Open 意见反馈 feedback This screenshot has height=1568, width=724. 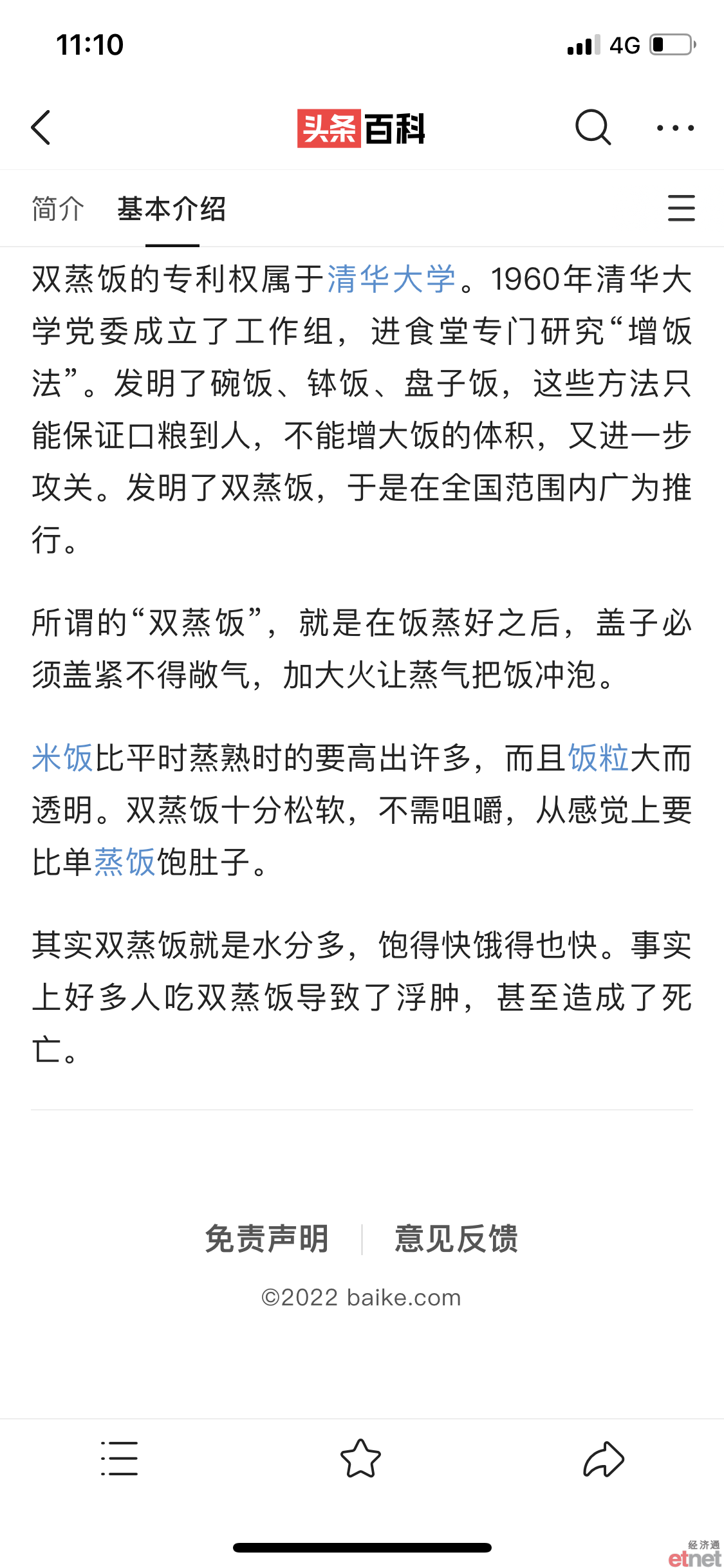[456, 1238]
